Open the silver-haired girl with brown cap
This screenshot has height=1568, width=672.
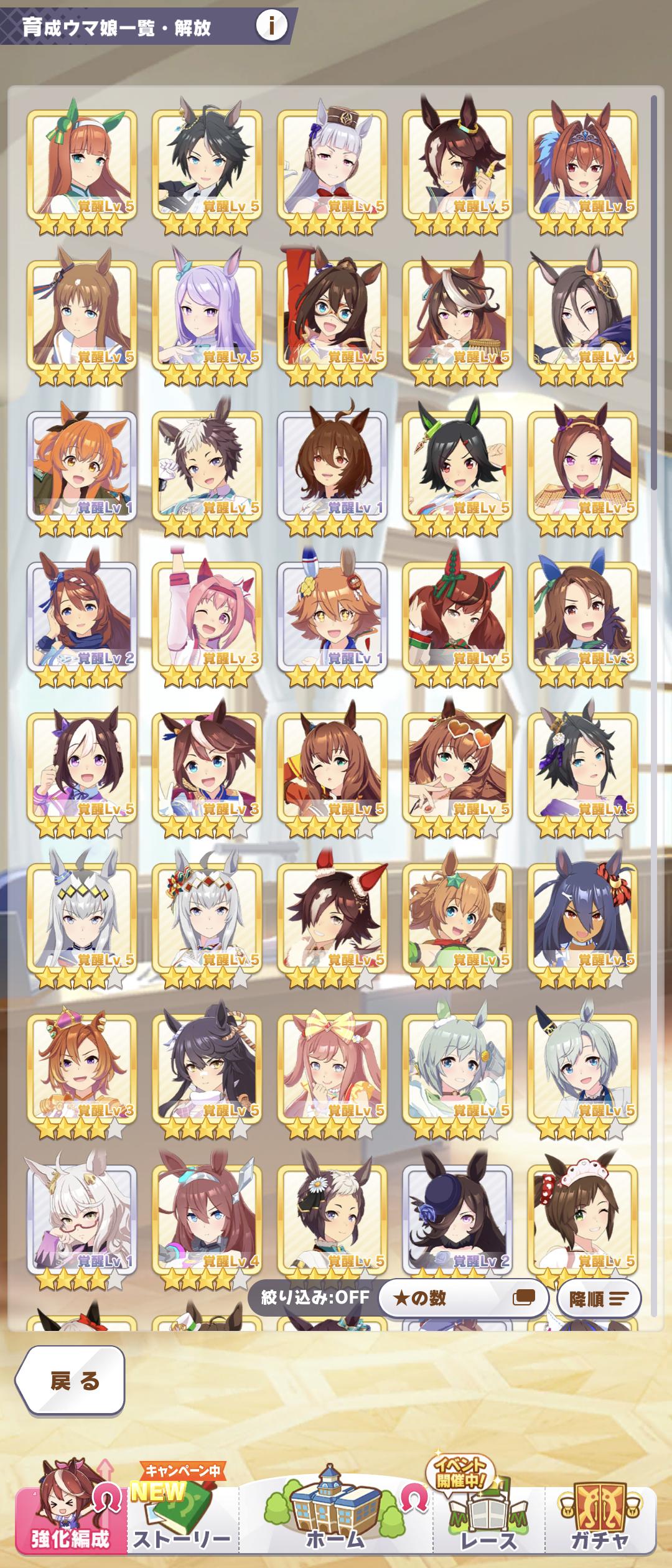pos(332,166)
